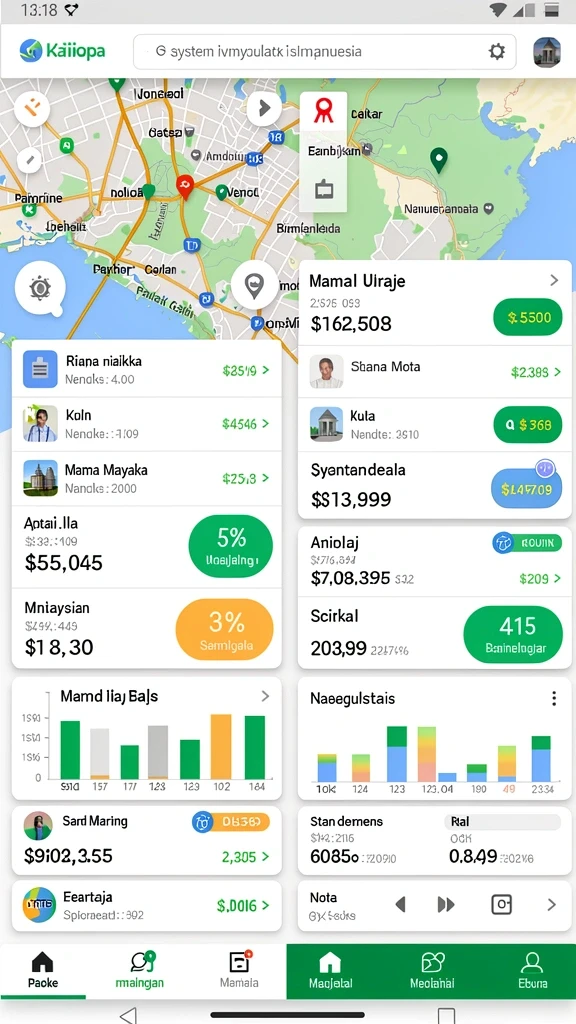Image resolution: width=576 pixels, height=1024 pixels.
Task: Open the Sbana Mota row
Action: (434, 372)
